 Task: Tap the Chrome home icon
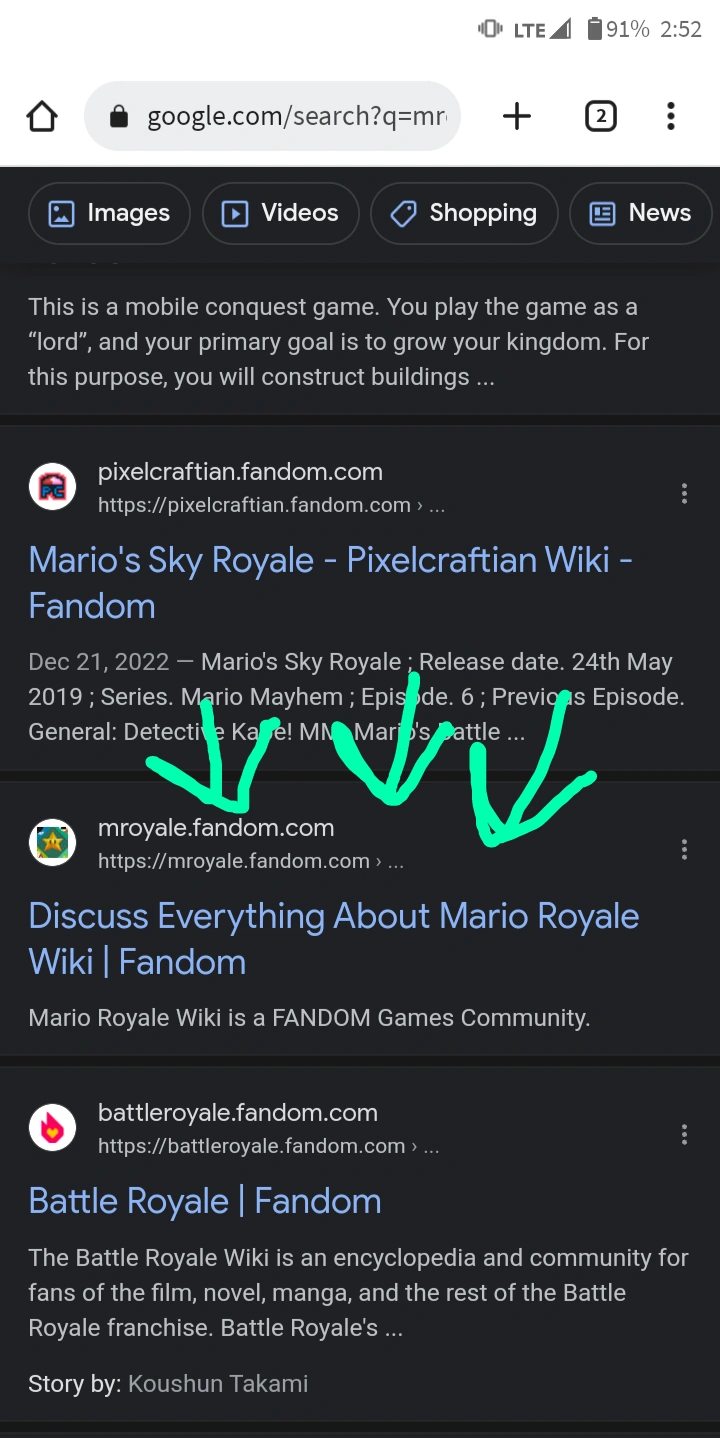42,115
